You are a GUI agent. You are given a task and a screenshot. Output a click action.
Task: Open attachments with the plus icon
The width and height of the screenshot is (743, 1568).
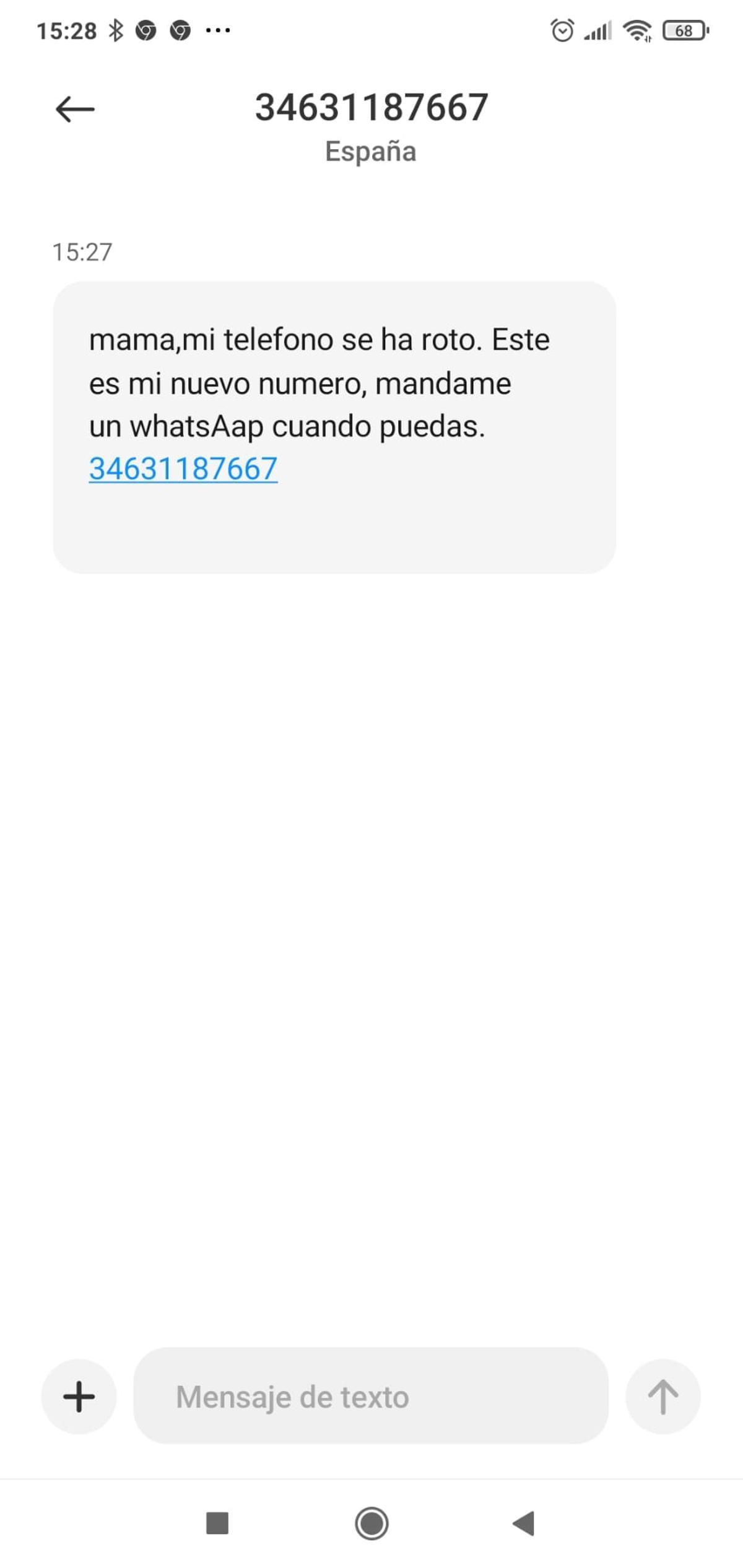coord(78,1396)
